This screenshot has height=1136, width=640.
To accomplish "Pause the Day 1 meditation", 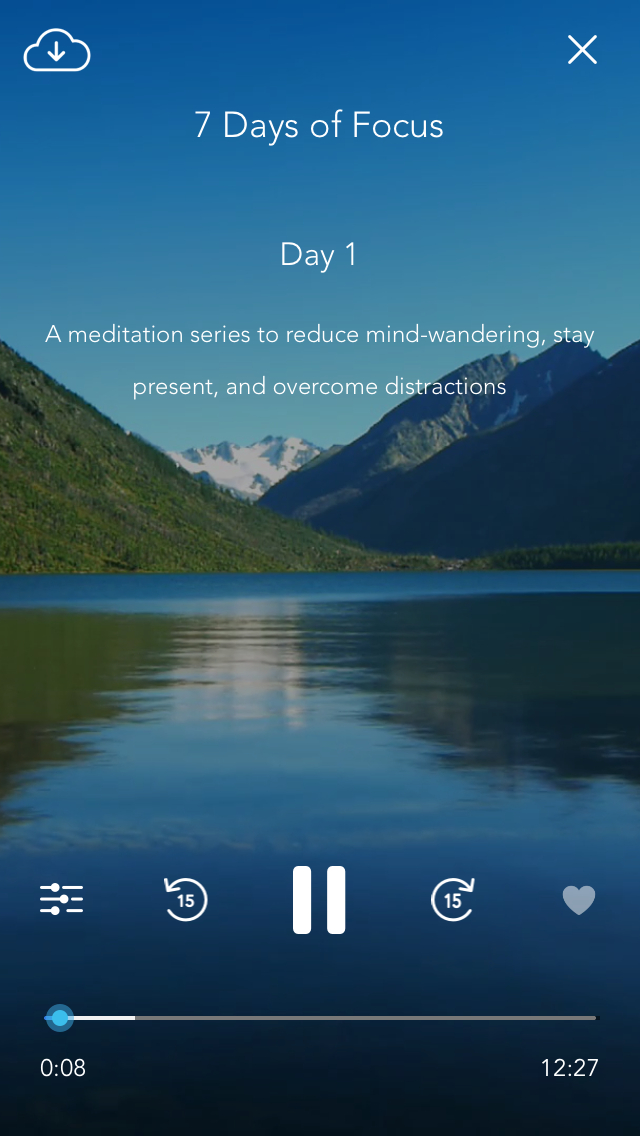I will point(319,900).
